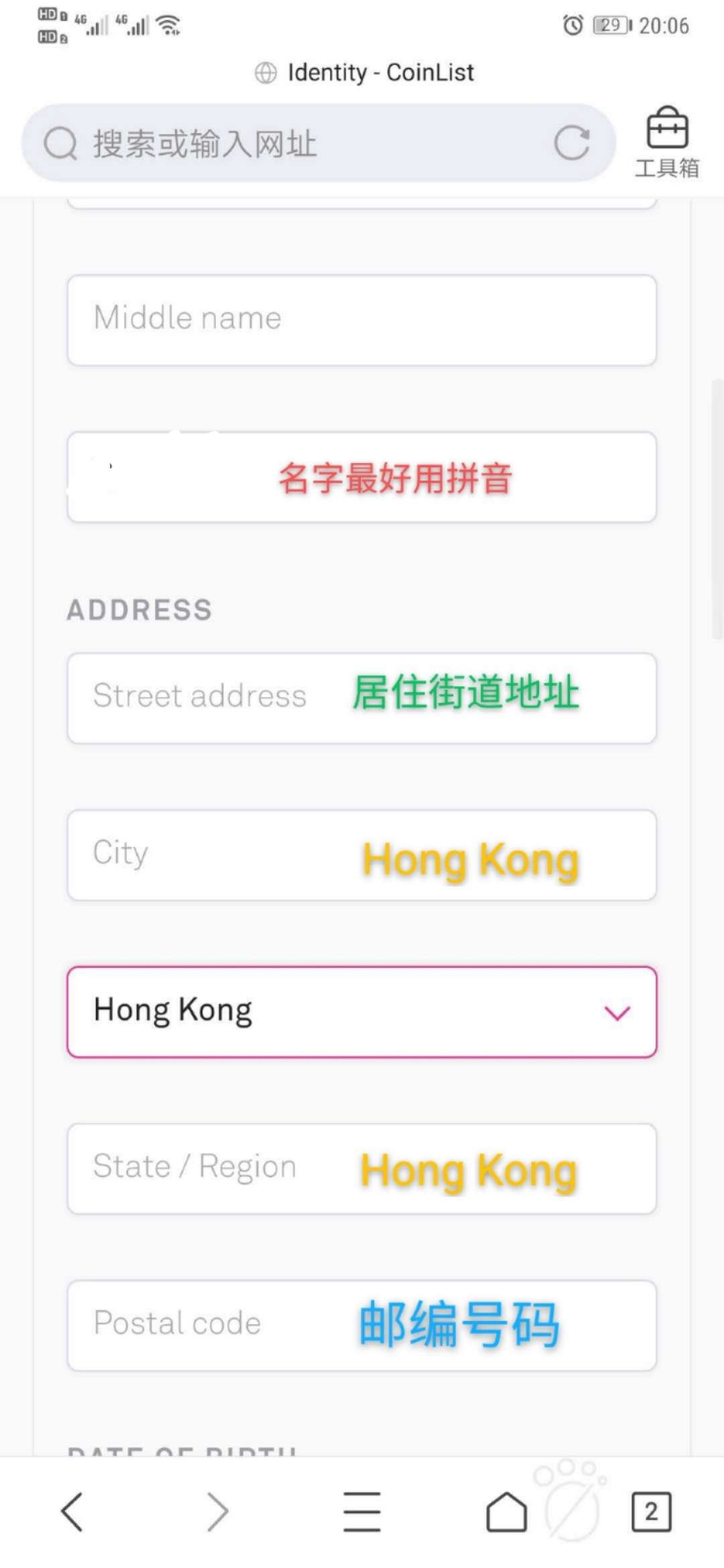Image resolution: width=724 pixels, height=1568 pixels.
Task: Reload the page with the refresh icon
Action: (x=571, y=143)
